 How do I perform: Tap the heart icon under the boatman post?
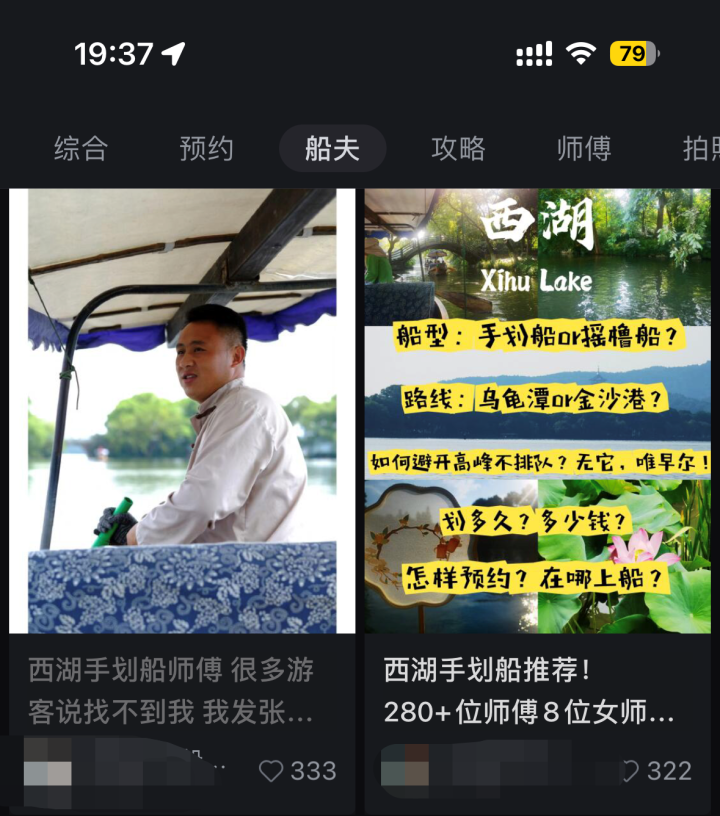point(272,771)
